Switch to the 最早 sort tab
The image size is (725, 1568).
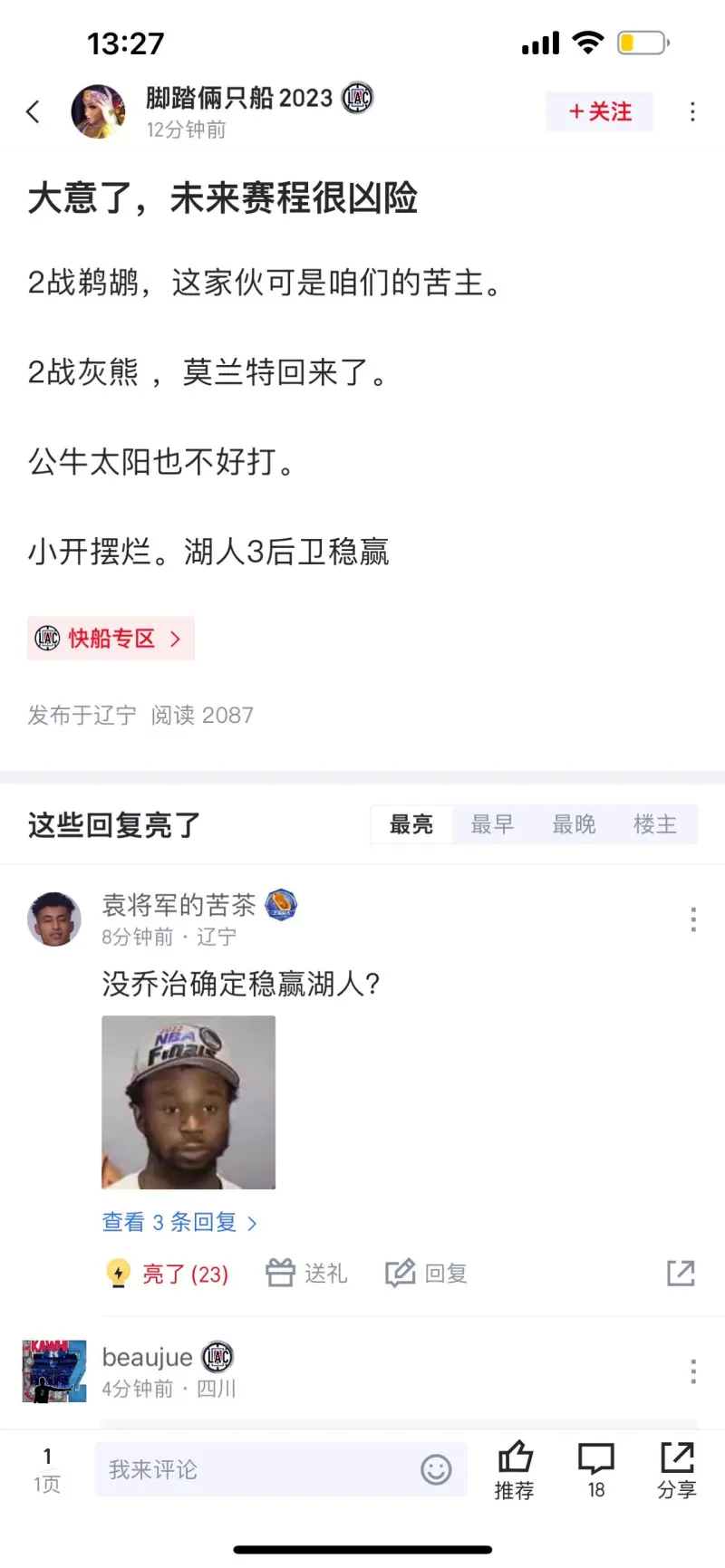492,824
